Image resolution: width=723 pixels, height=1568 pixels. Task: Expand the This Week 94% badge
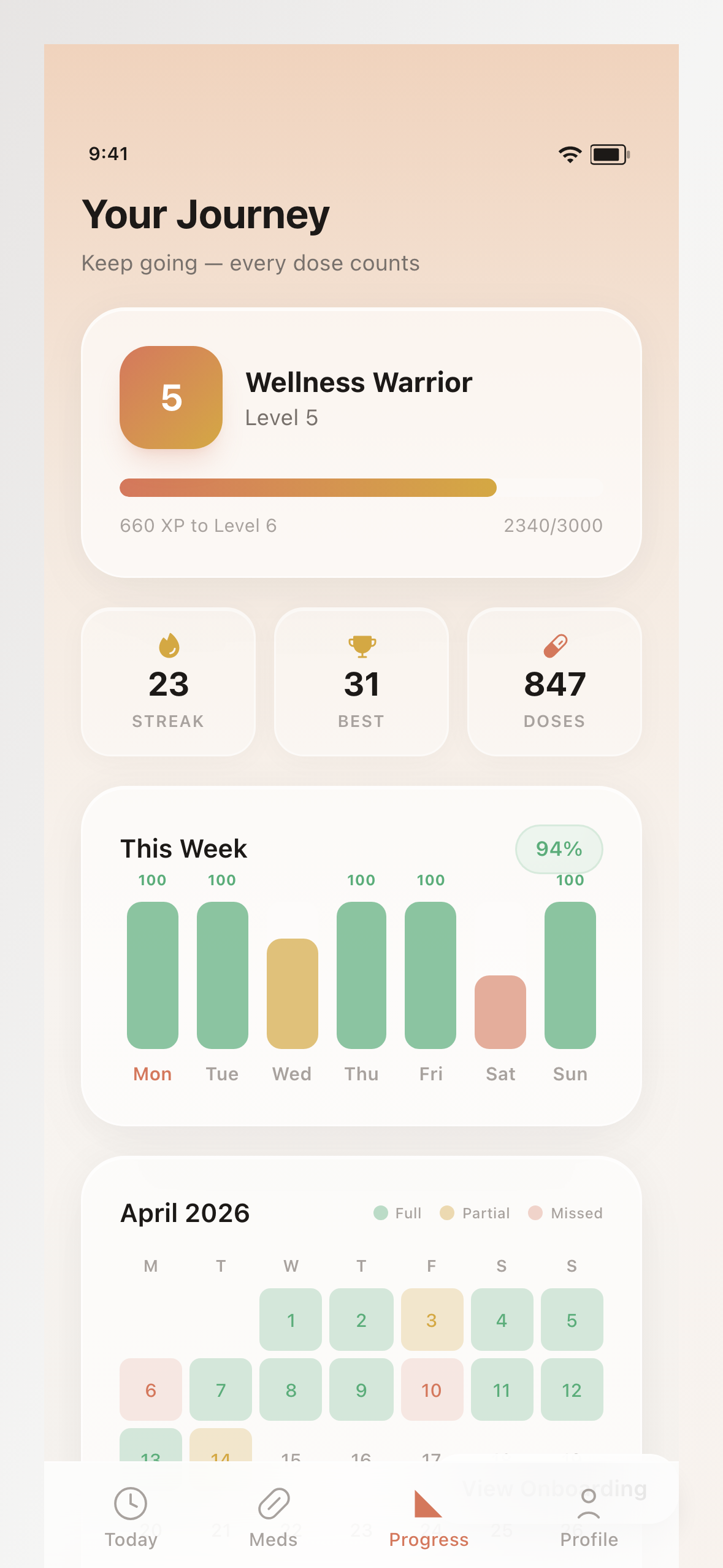click(559, 849)
